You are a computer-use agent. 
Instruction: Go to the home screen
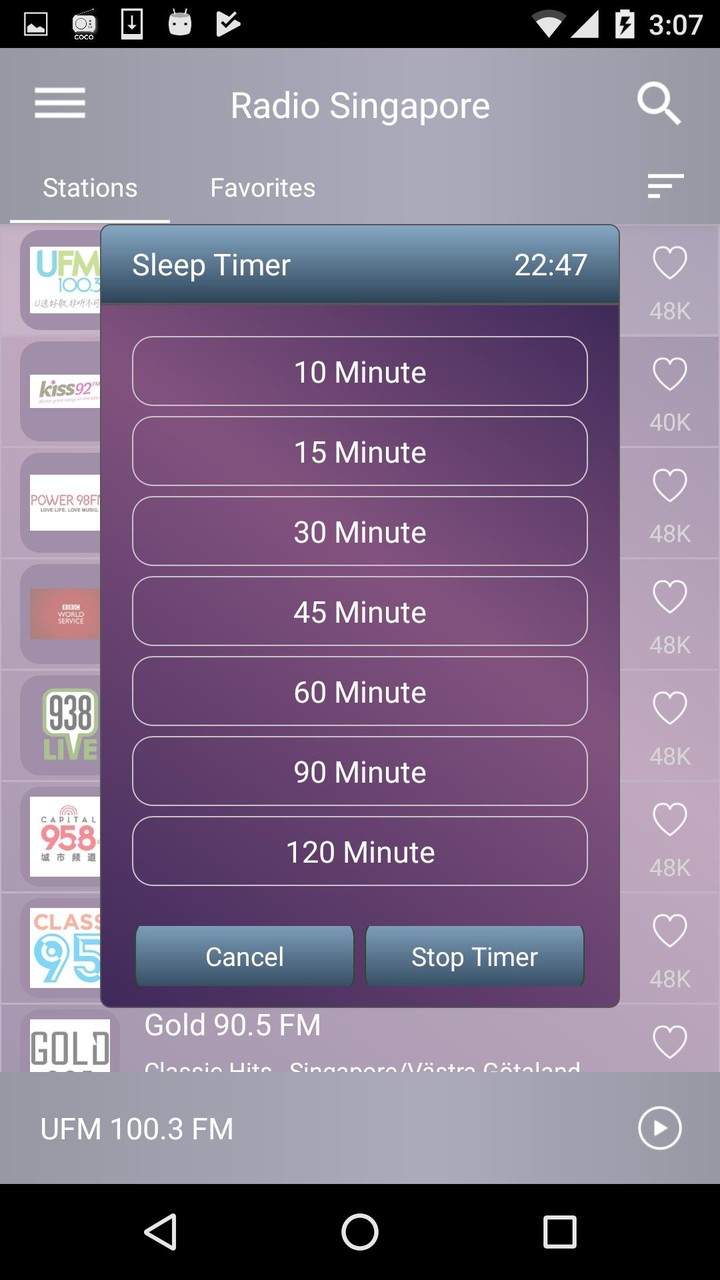coord(360,1232)
